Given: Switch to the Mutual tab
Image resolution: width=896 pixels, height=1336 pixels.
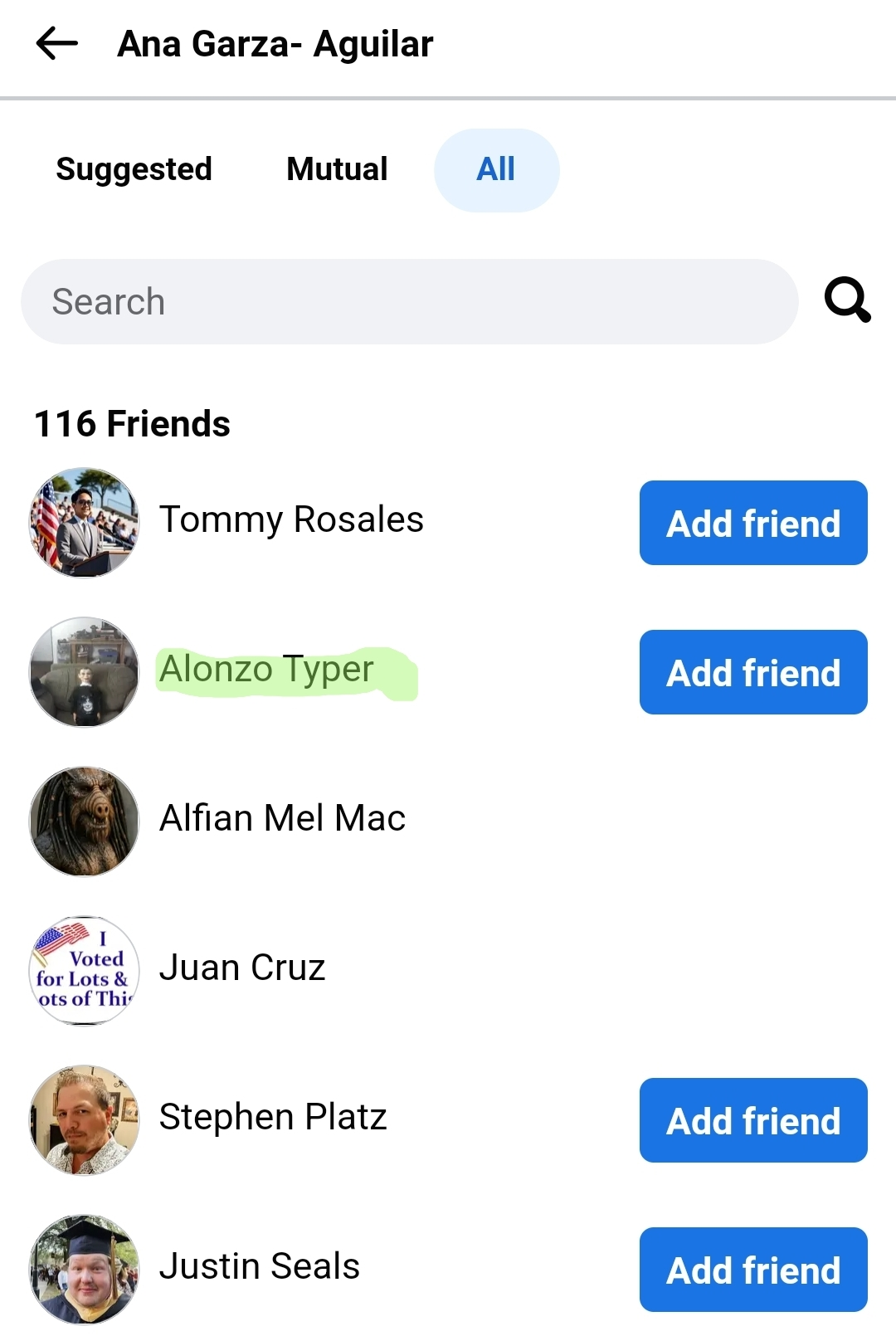Looking at the screenshot, I should click(337, 169).
